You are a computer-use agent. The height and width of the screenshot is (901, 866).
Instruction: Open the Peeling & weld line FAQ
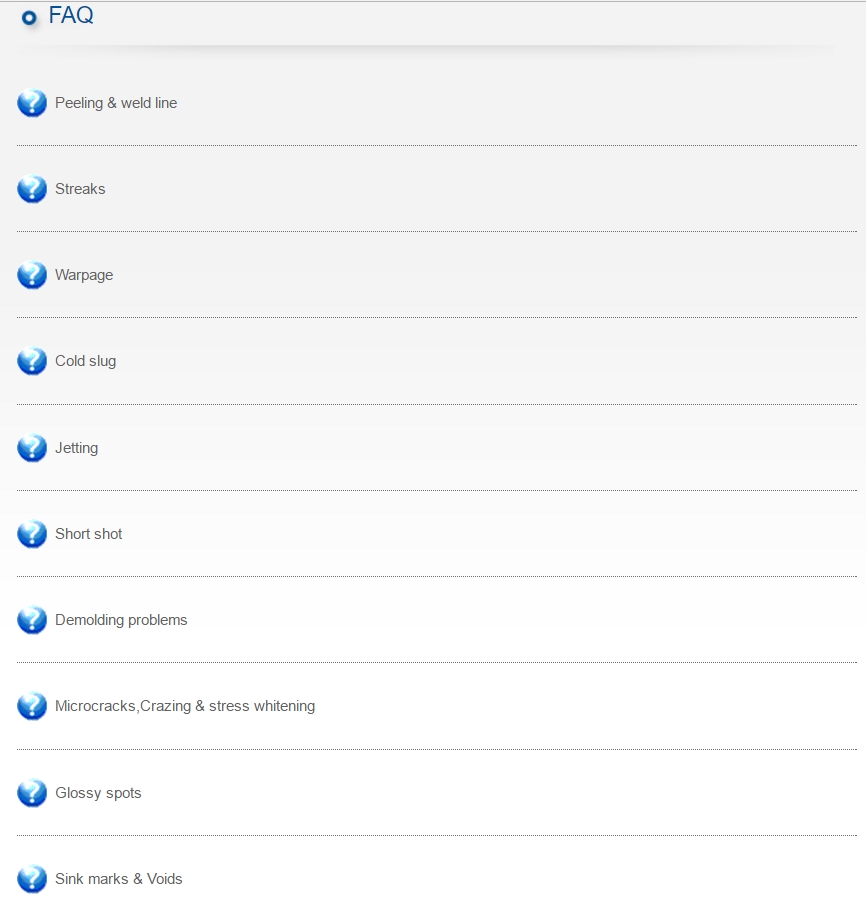tap(116, 103)
